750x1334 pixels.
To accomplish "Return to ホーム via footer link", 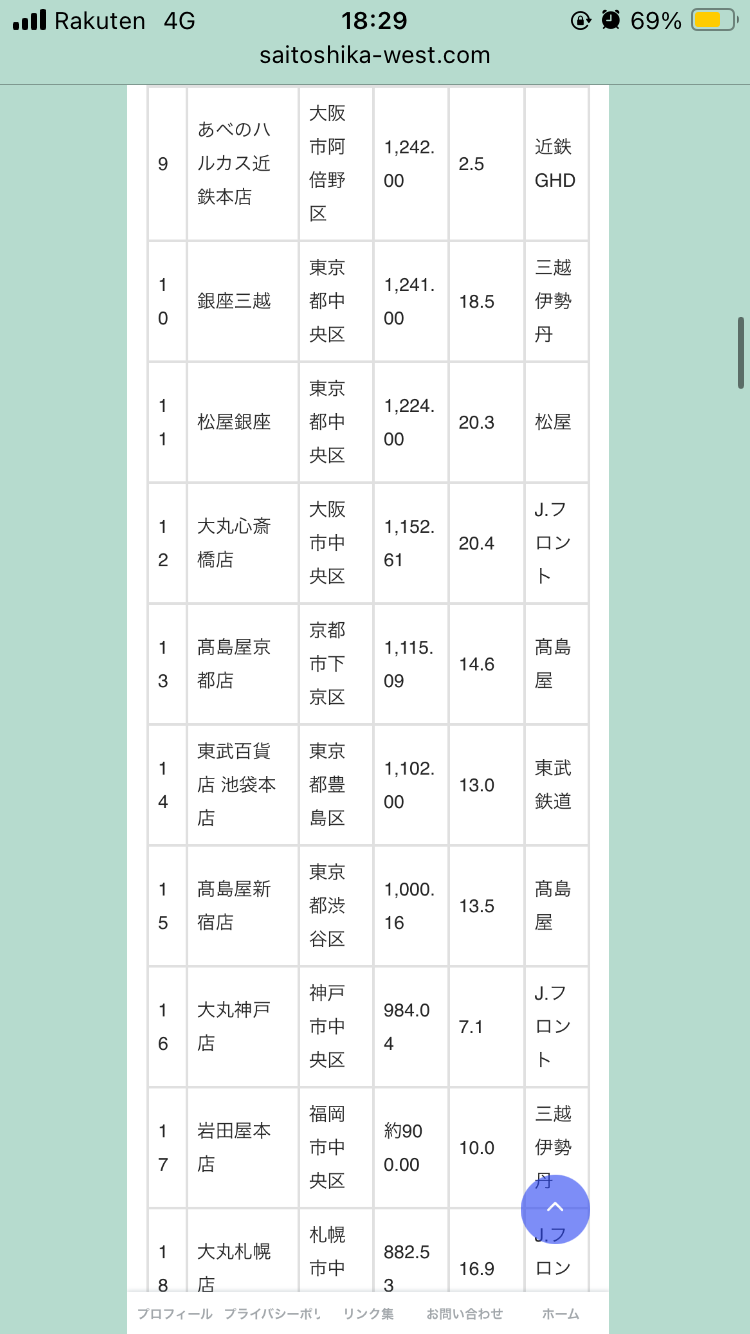I will (x=560, y=1313).
